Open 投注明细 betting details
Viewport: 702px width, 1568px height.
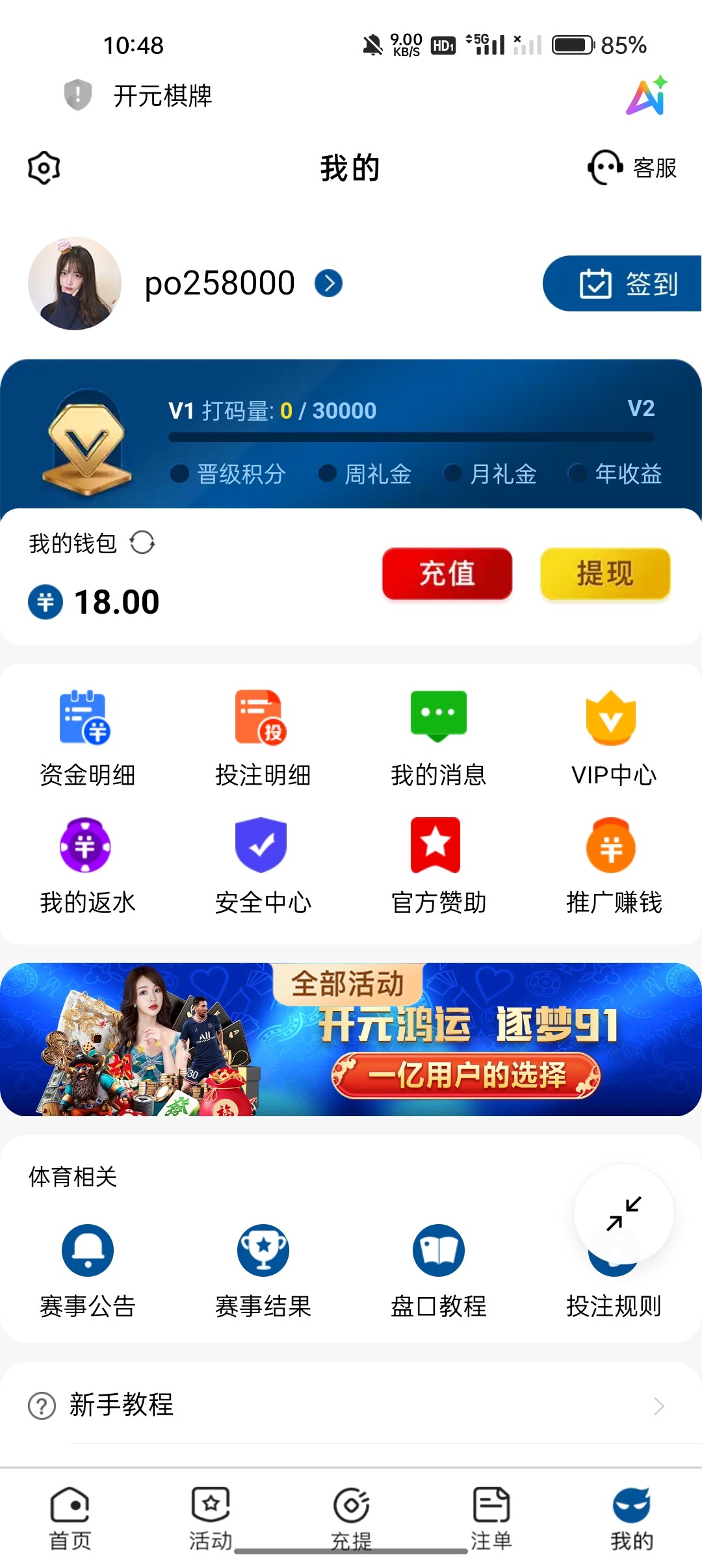(x=263, y=738)
